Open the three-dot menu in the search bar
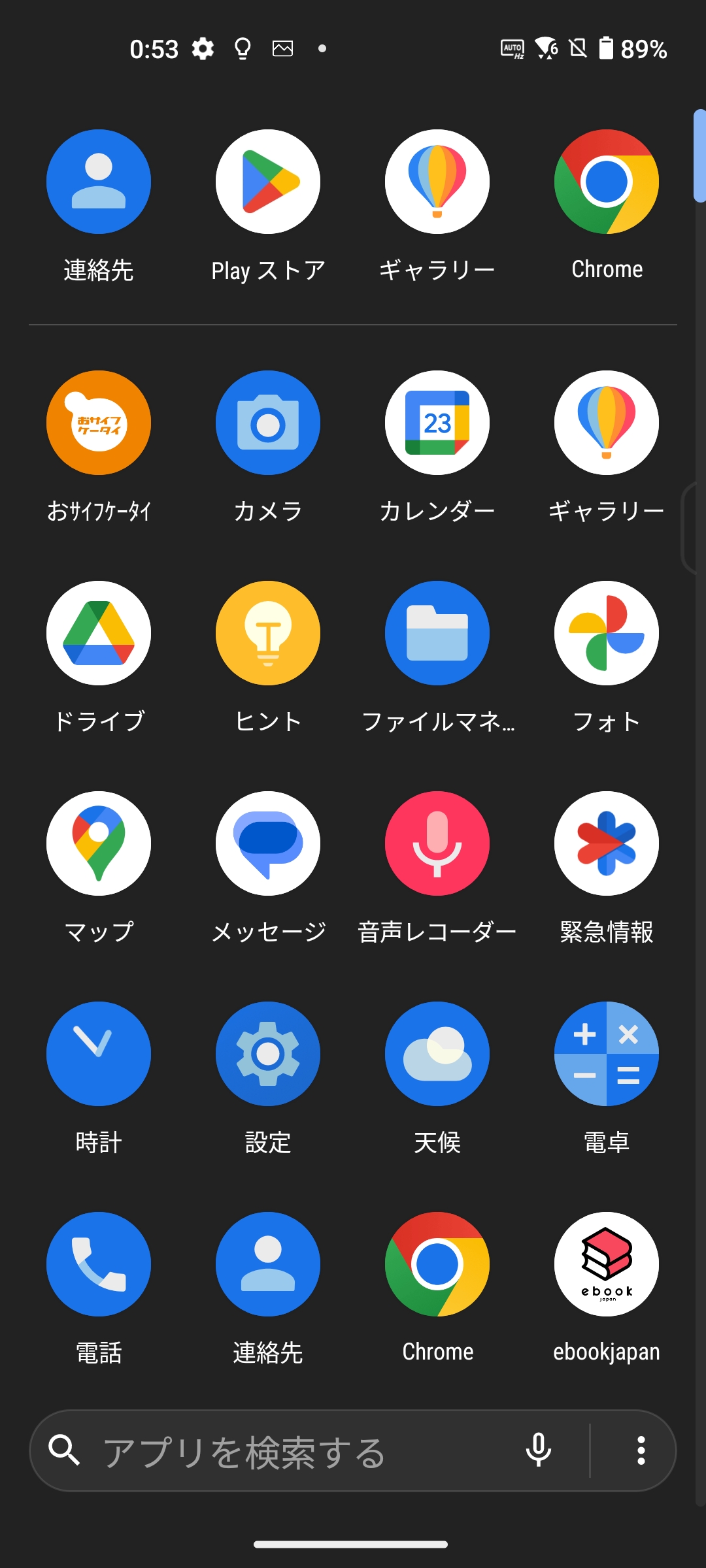 tap(641, 1451)
